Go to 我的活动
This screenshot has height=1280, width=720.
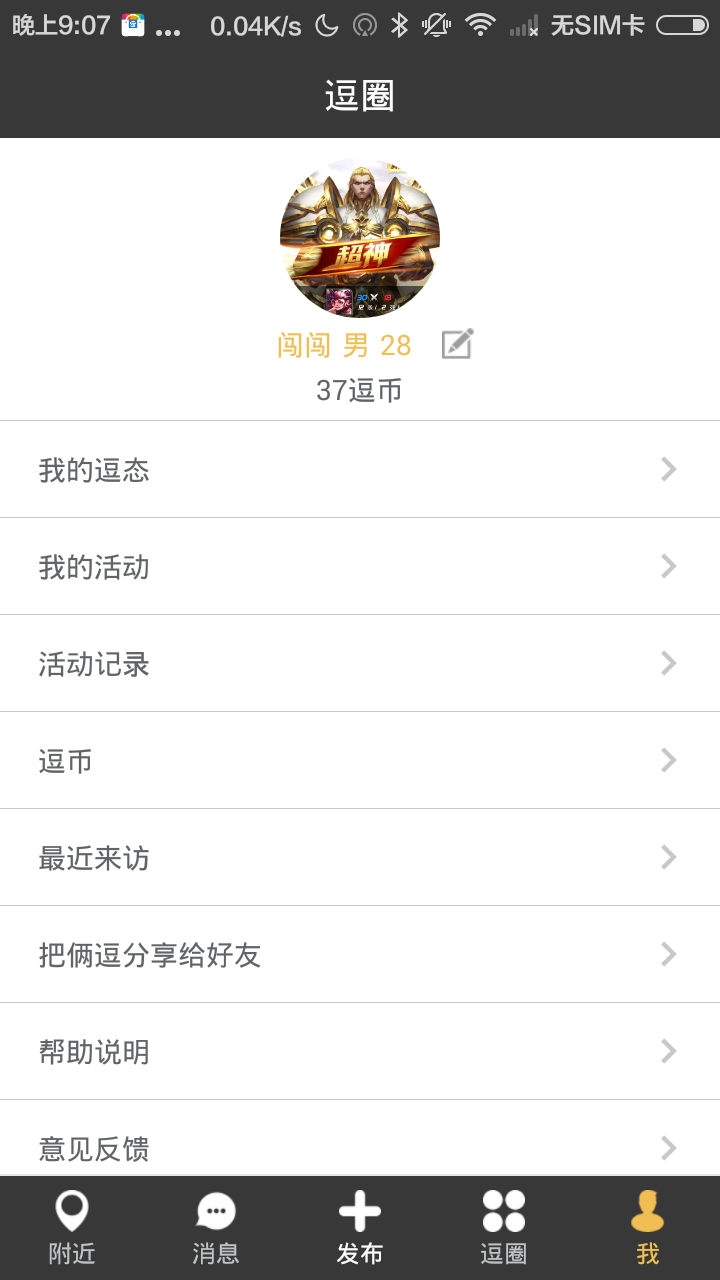360,567
